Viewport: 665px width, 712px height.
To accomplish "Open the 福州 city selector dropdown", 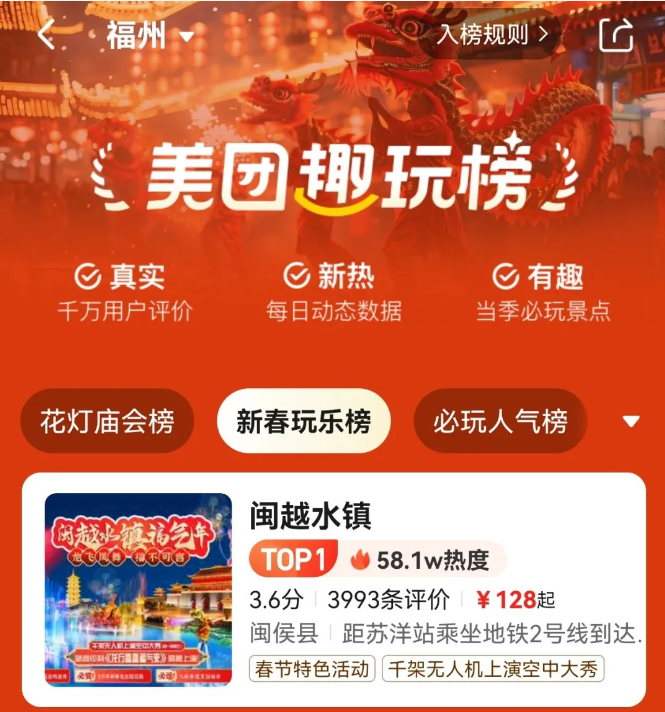I will tap(150, 36).
